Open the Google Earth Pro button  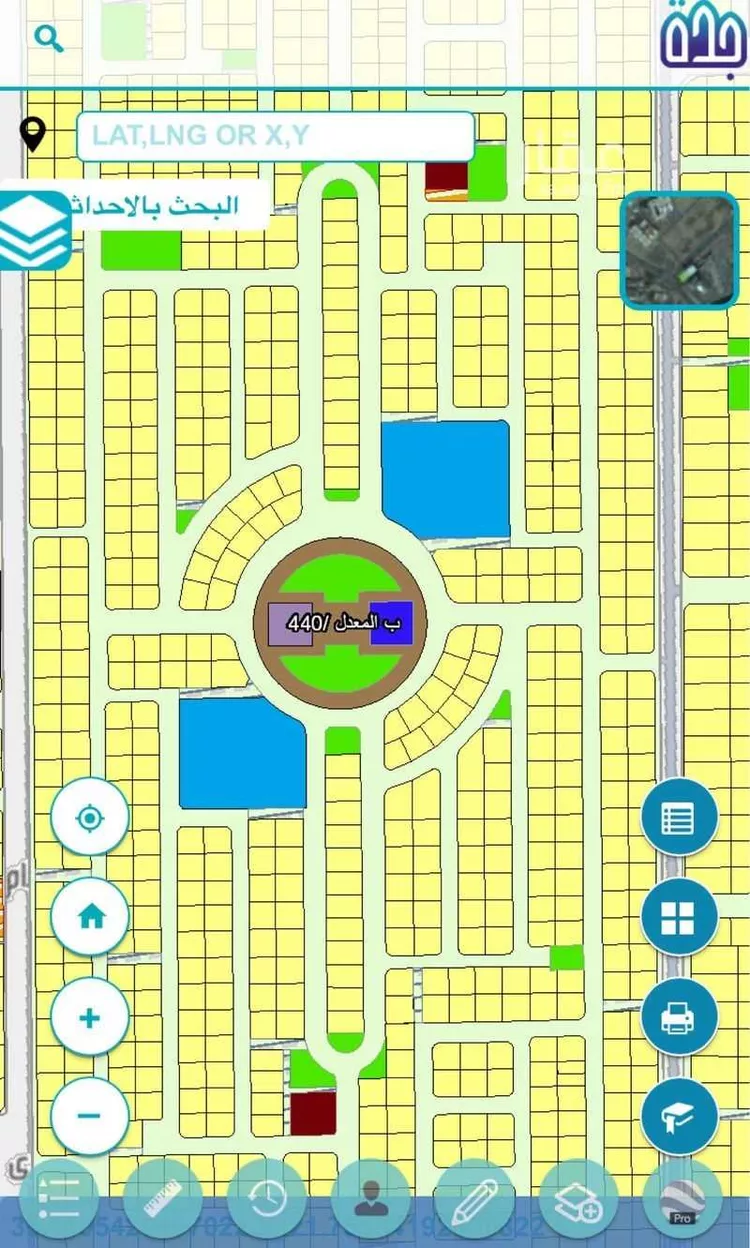click(x=683, y=1199)
